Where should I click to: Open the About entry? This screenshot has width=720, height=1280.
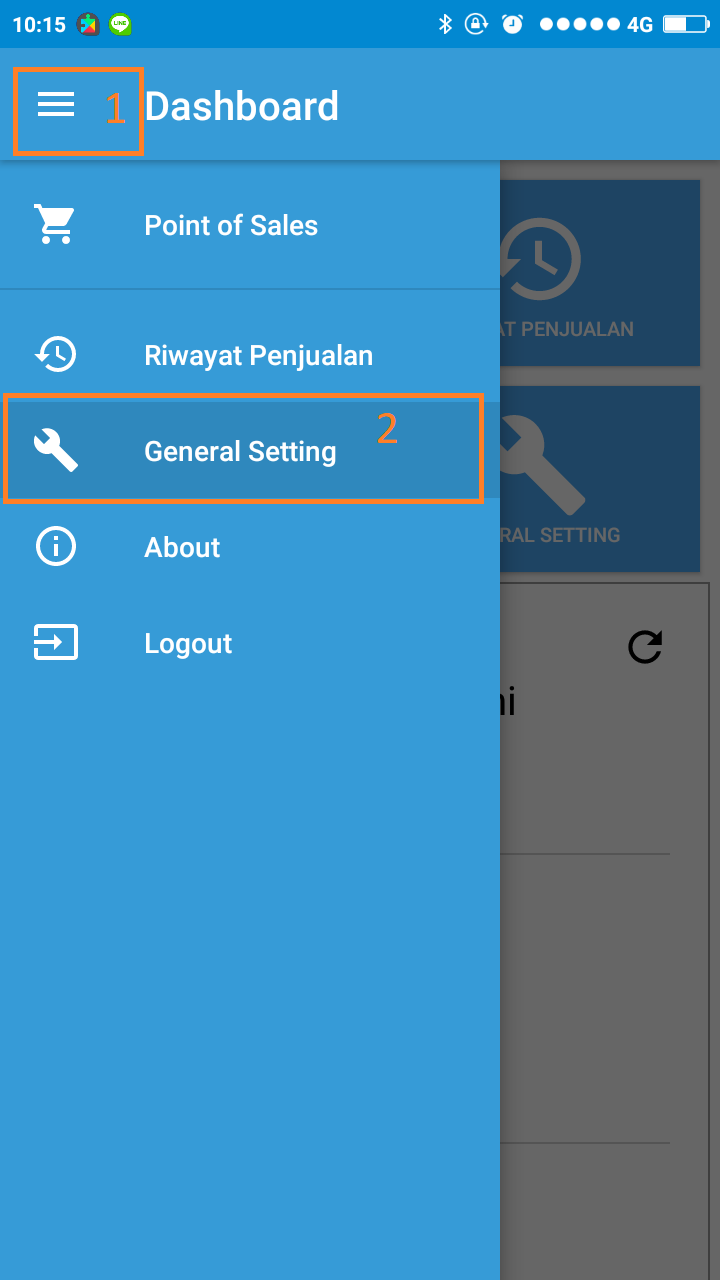tap(250, 547)
